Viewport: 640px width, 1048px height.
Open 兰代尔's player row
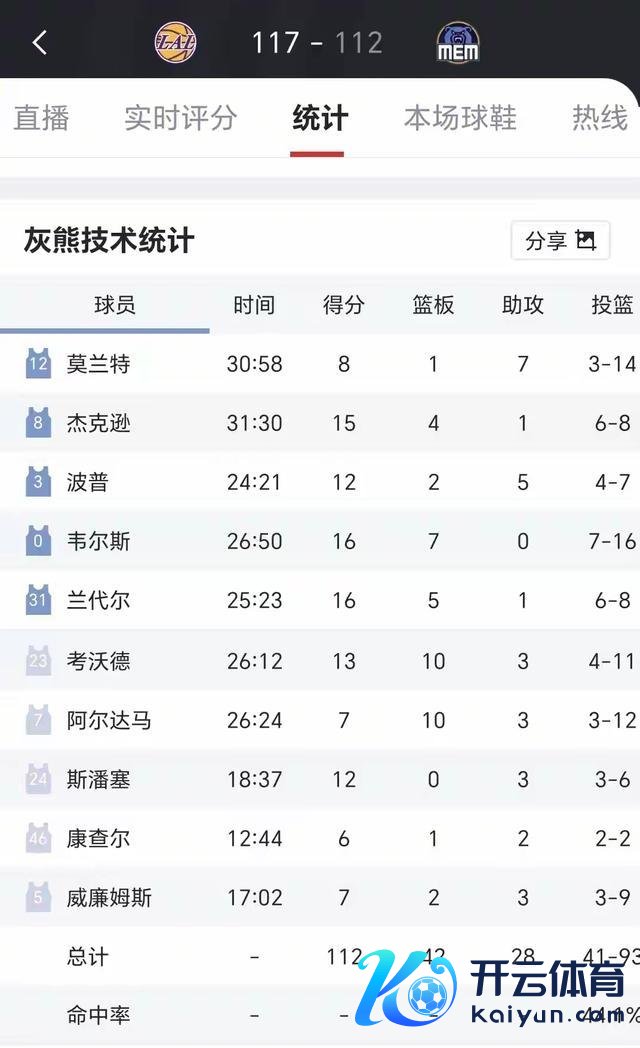point(98,601)
